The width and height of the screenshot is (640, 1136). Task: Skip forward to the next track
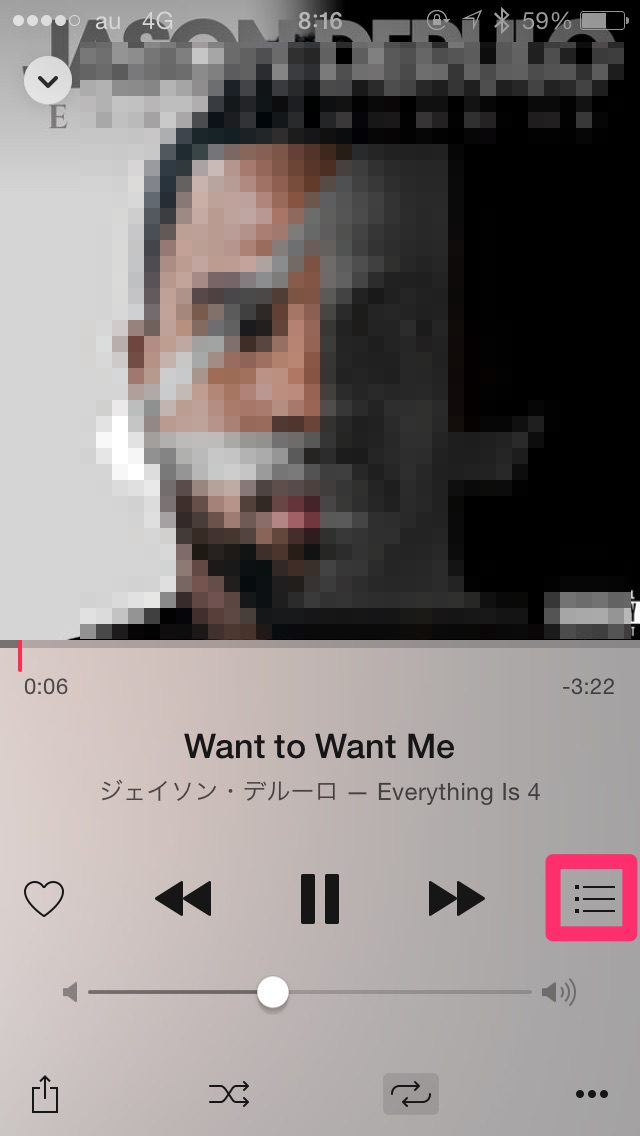click(x=456, y=898)
